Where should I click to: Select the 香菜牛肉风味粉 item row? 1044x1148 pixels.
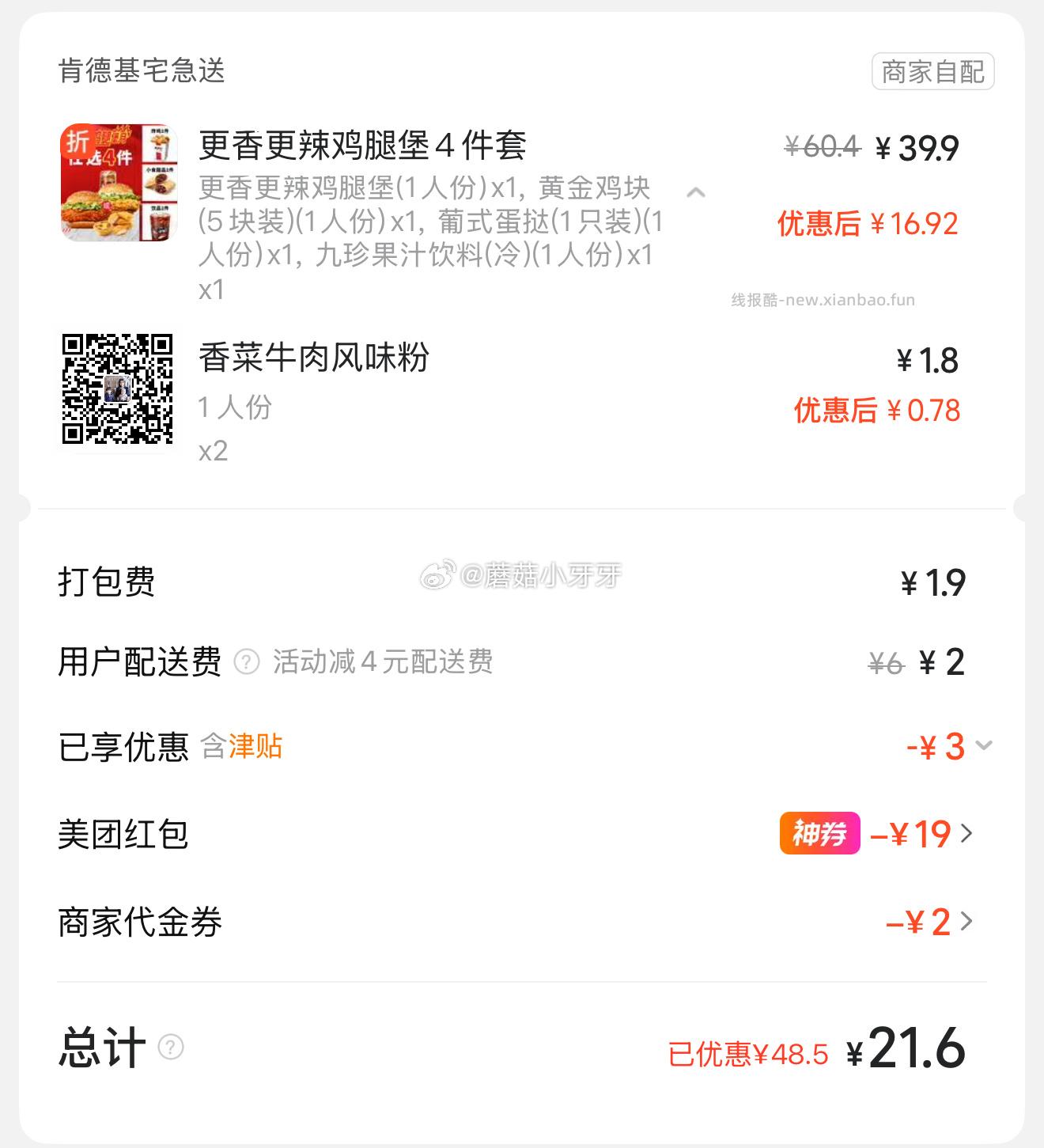point(313,358)
